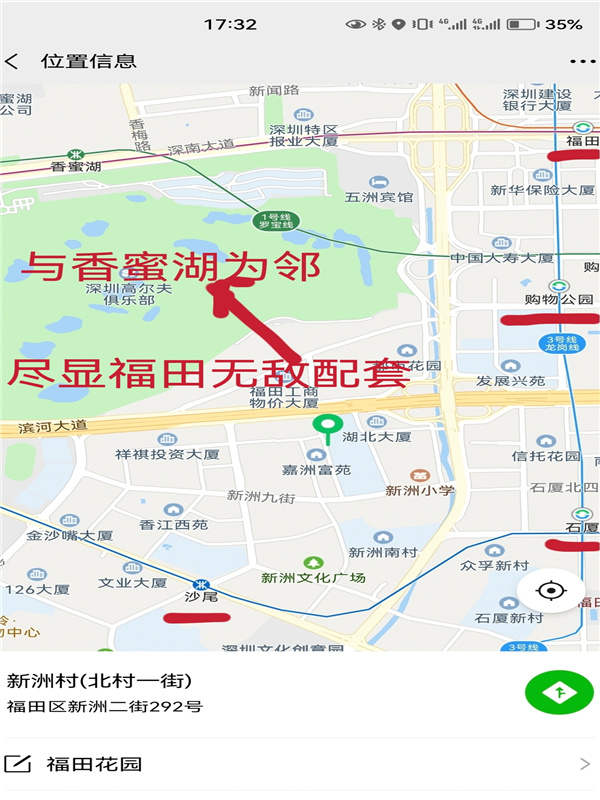Re-center the map on my location
Screen dimensions: 600x800
(x=550, y=590)
